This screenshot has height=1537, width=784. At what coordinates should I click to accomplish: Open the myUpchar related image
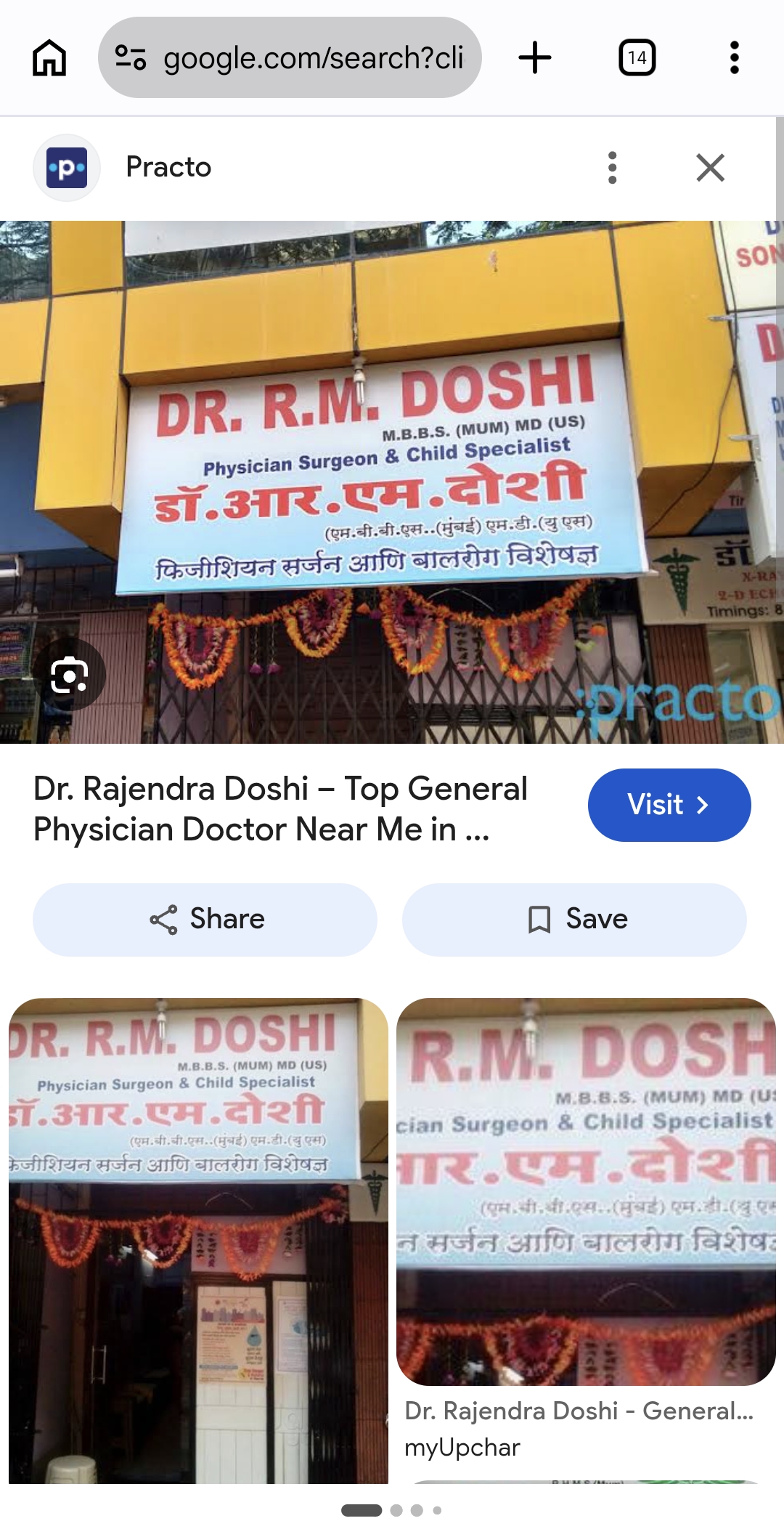tap(586, 1192)
